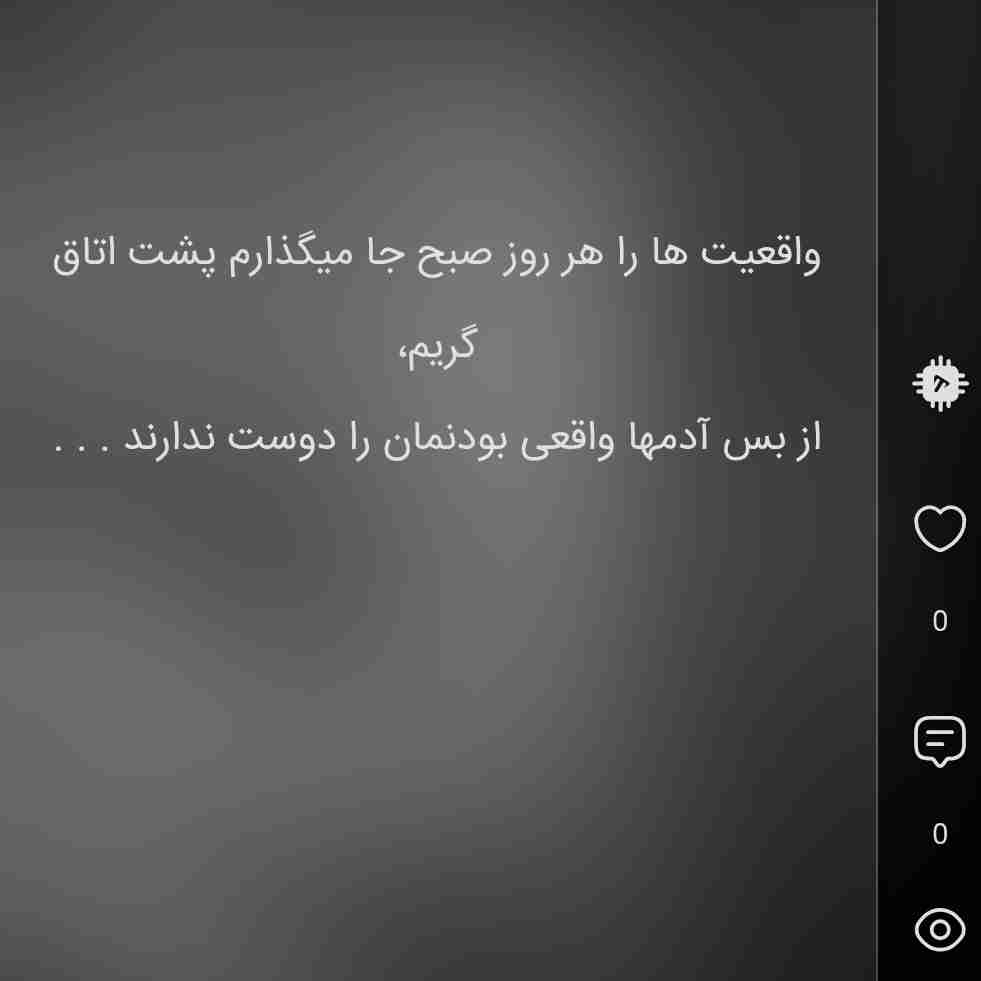Tap the chip-shaped icon in the sidebar

940,383
